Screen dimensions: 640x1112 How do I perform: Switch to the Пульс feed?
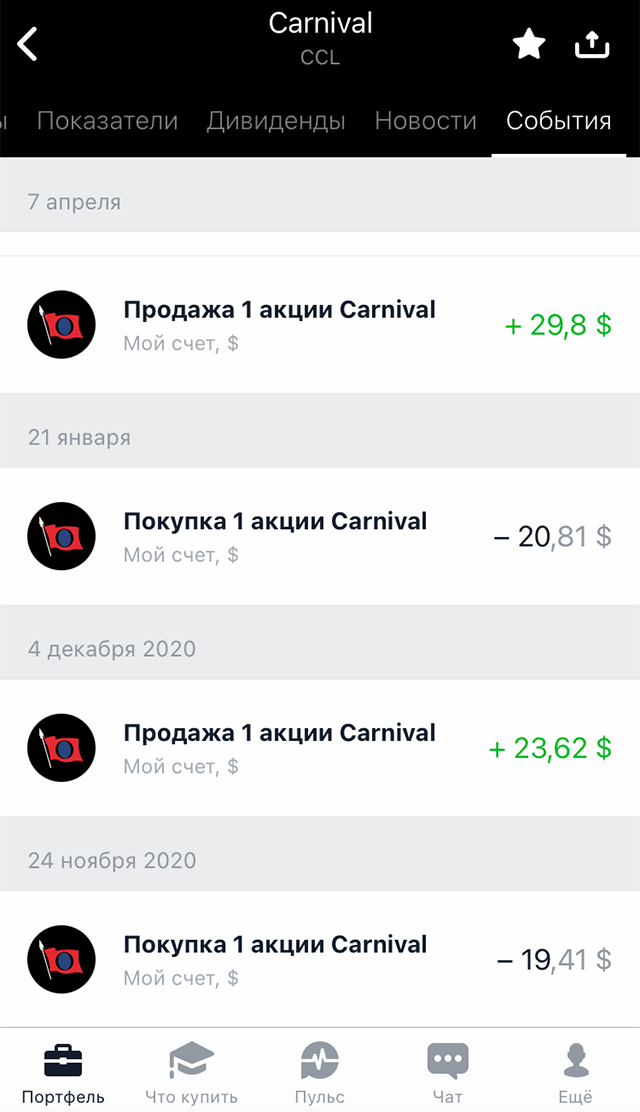(x=320, y=1070)
